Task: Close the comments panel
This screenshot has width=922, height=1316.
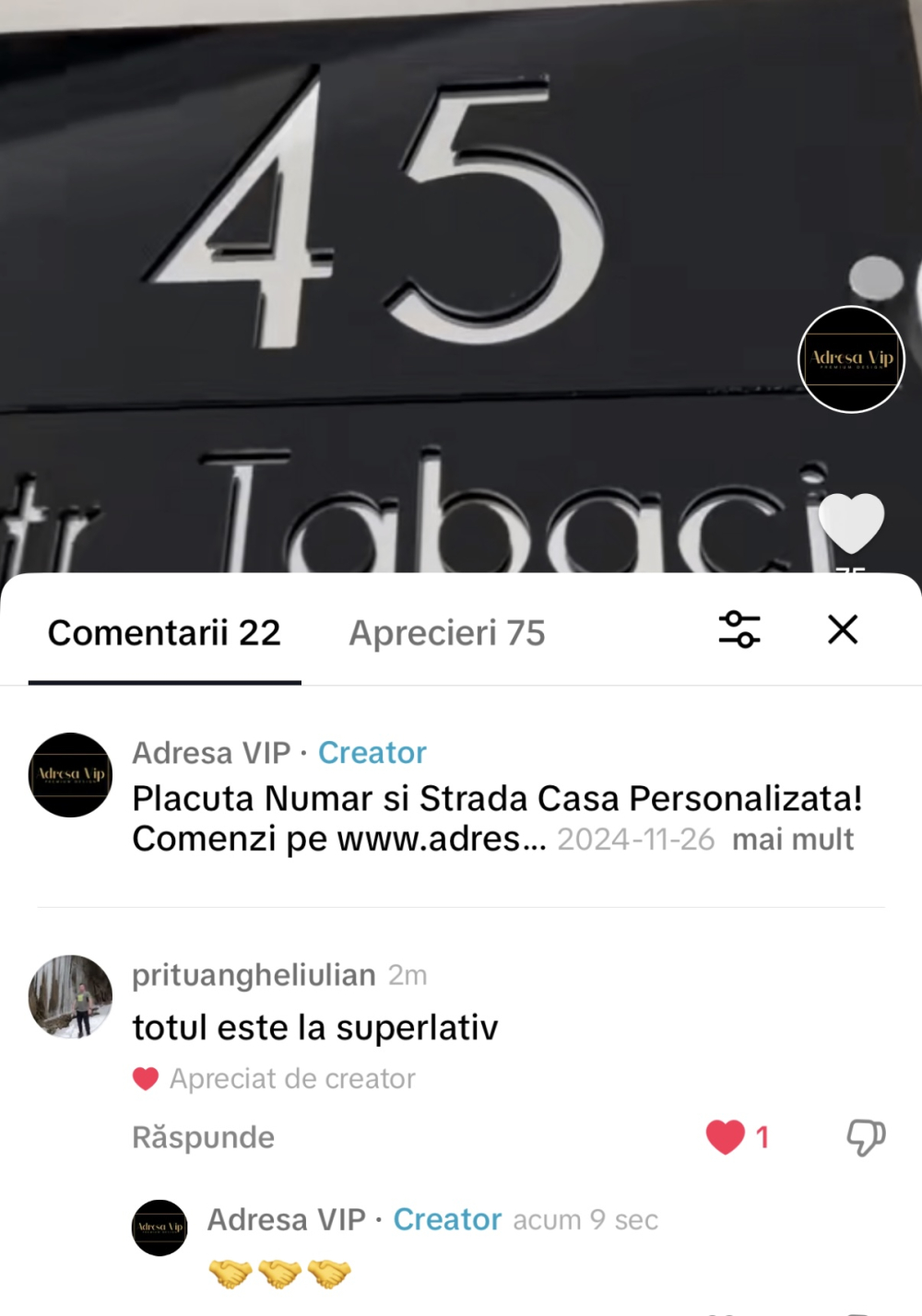Action: click(x=843, y=629)
